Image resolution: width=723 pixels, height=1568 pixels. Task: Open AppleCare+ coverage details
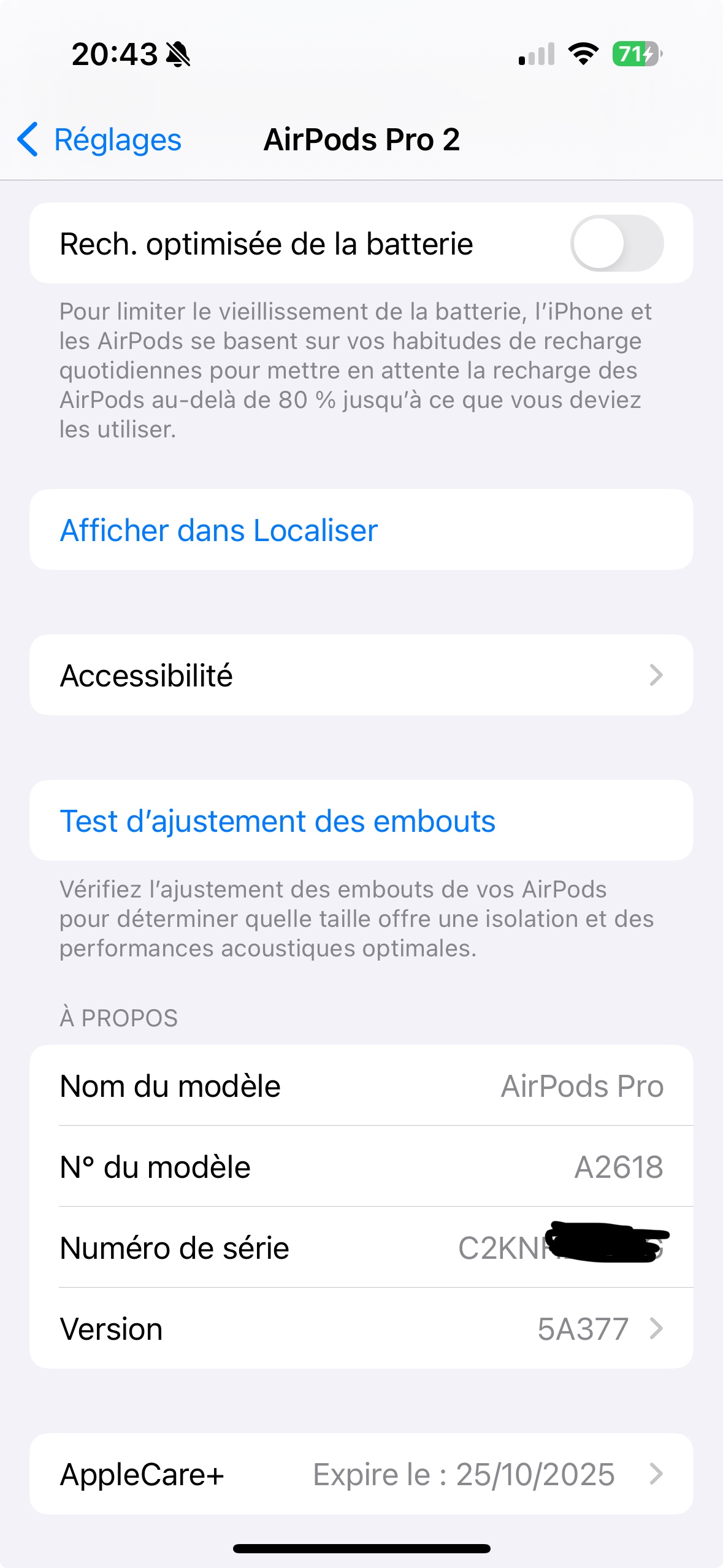click(x=361, y=1474)
